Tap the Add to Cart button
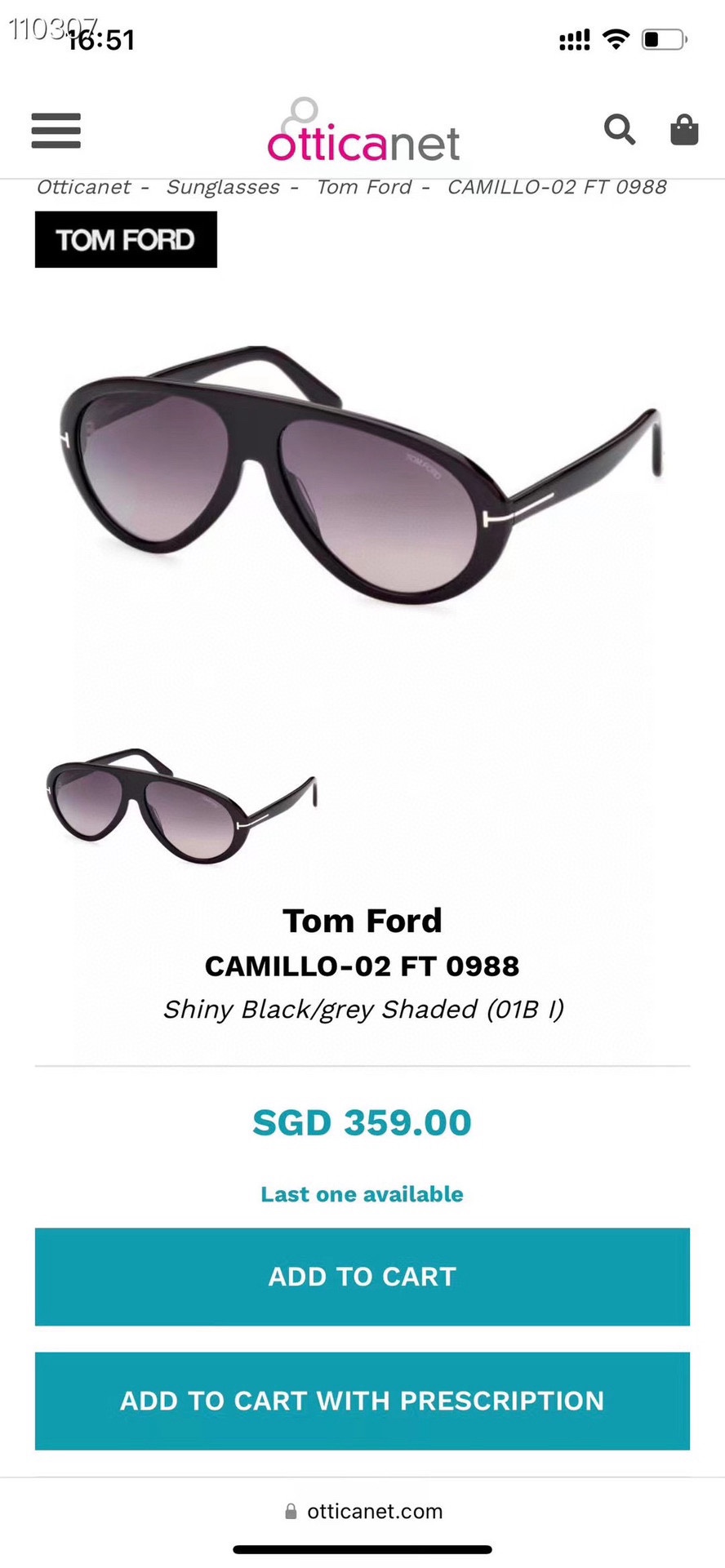 click(x=362, y=1277)
